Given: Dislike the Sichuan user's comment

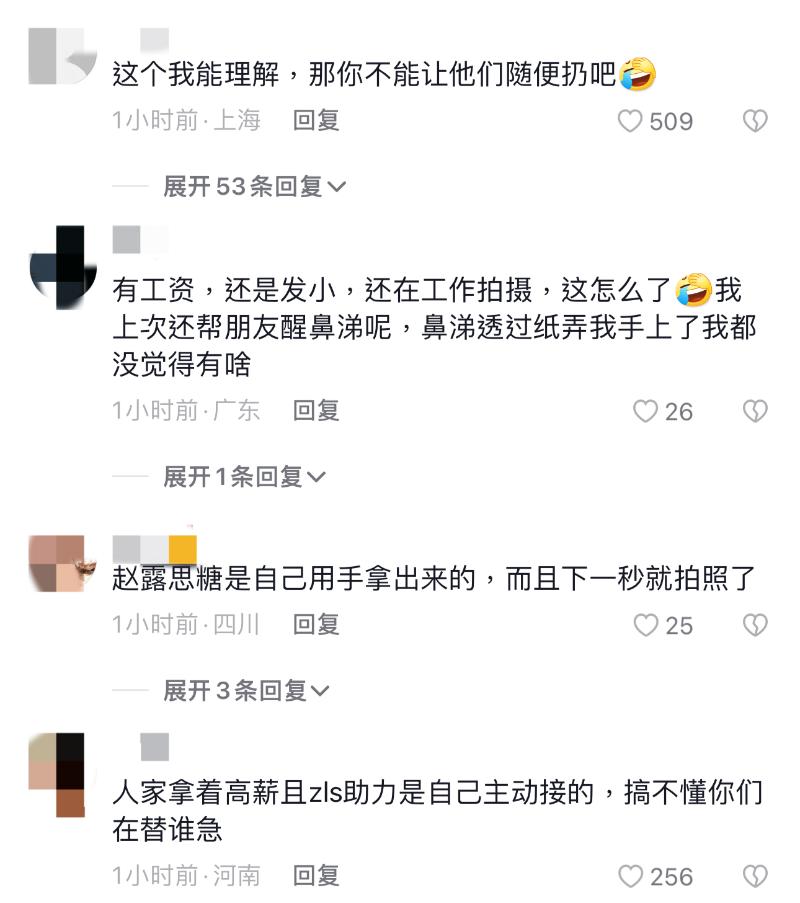Looking at the screenshot, I should click(x=755, y=625).
